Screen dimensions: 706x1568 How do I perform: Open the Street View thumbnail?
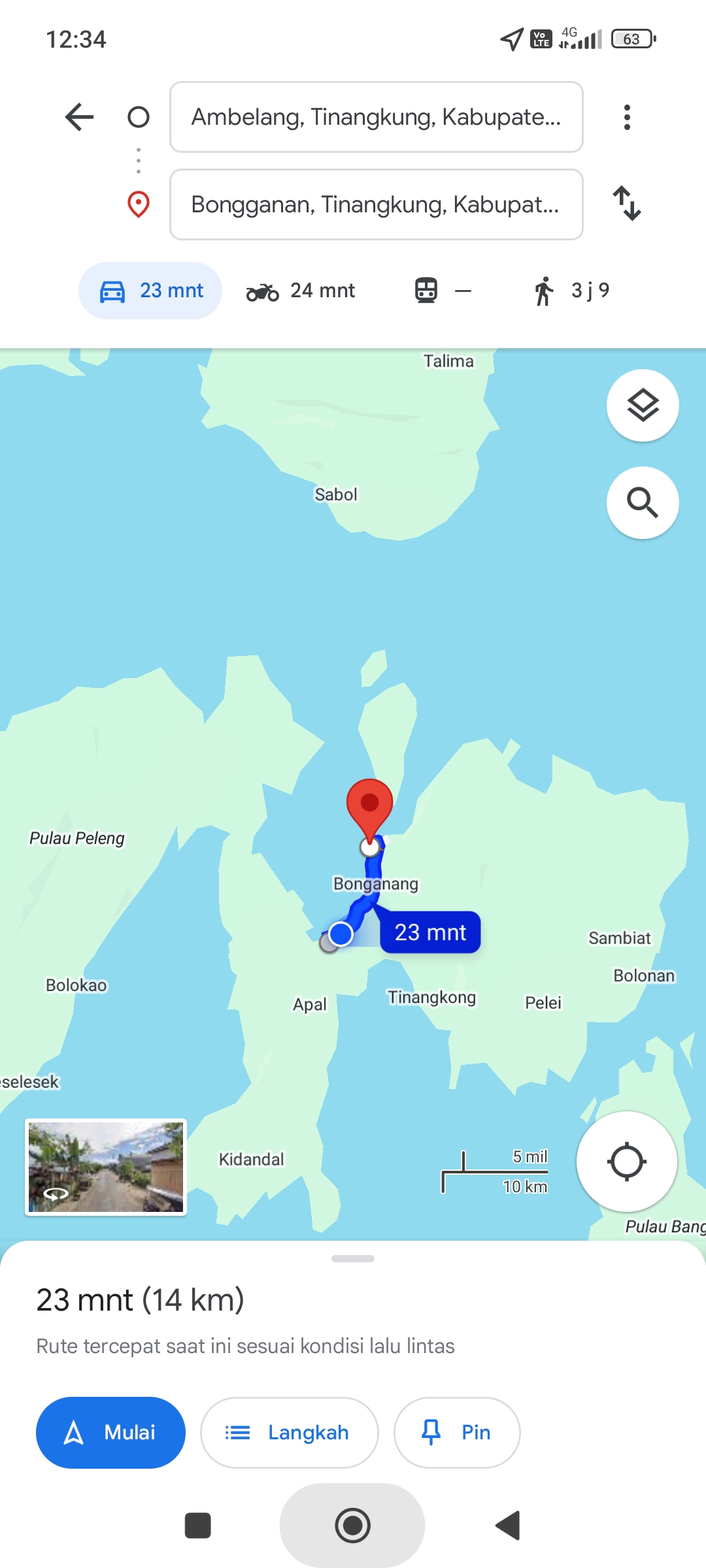[106, 1167]
